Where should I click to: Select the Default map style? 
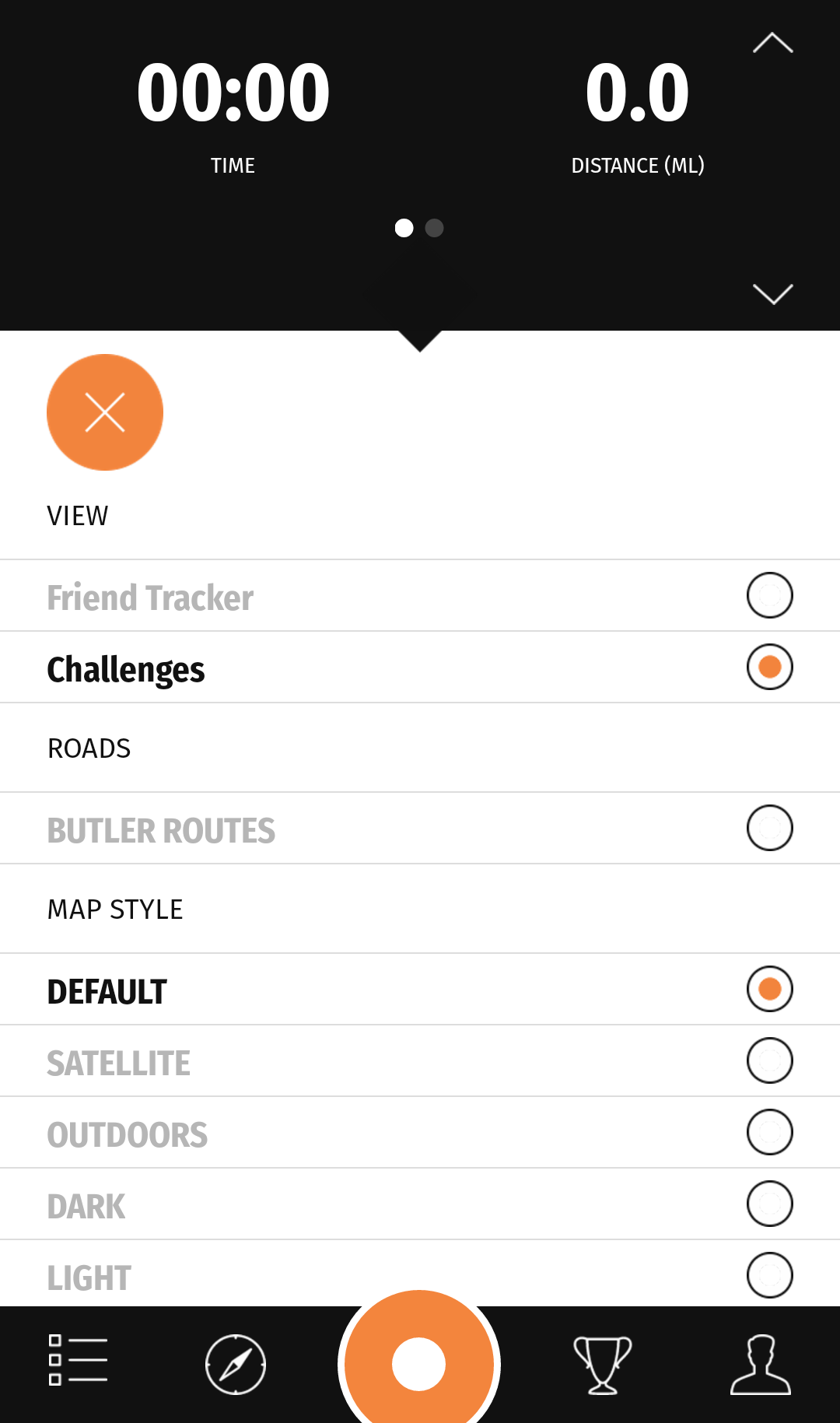769,990
